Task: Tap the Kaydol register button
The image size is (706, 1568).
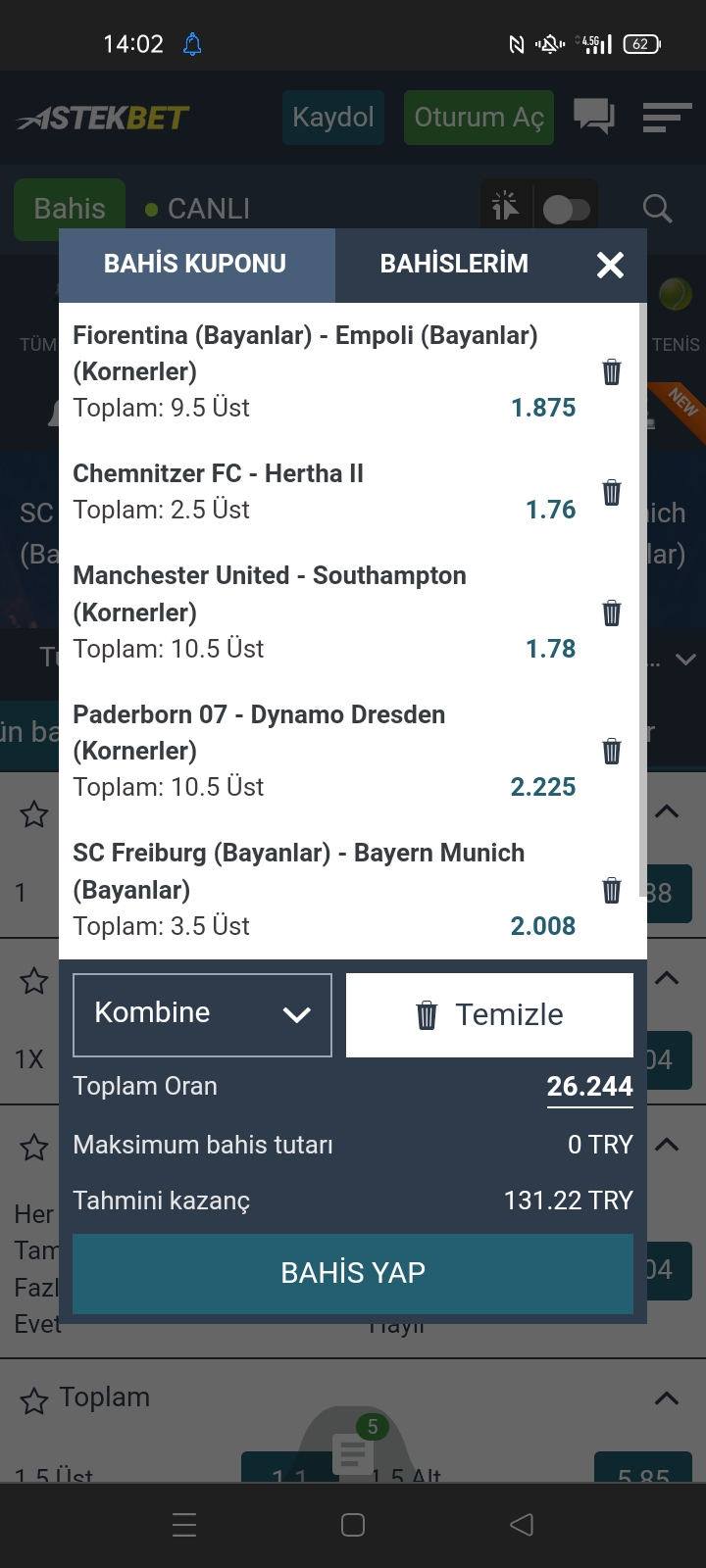Action: tap(333, 118)
